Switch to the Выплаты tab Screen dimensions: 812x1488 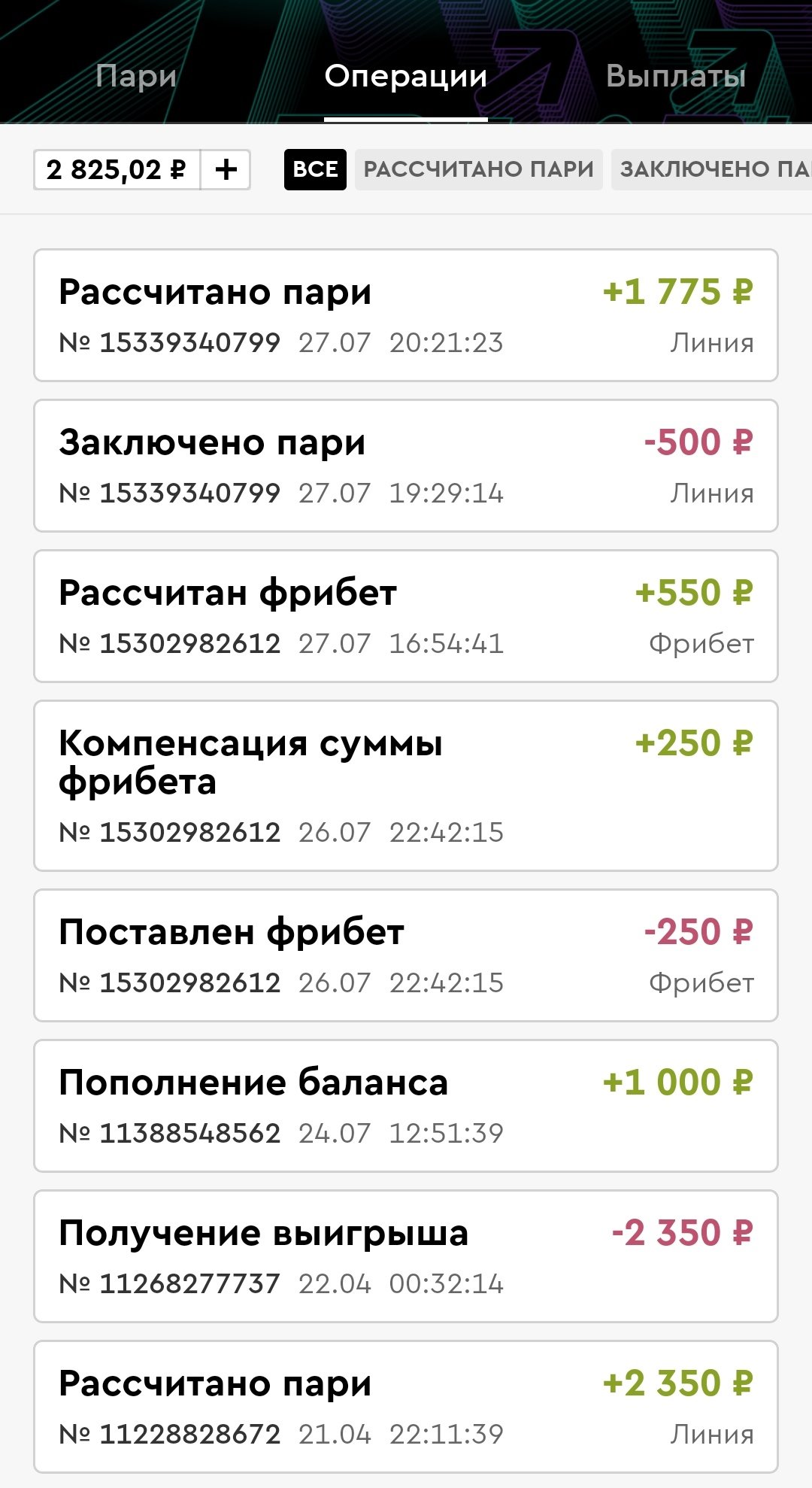tap(675, 76)
